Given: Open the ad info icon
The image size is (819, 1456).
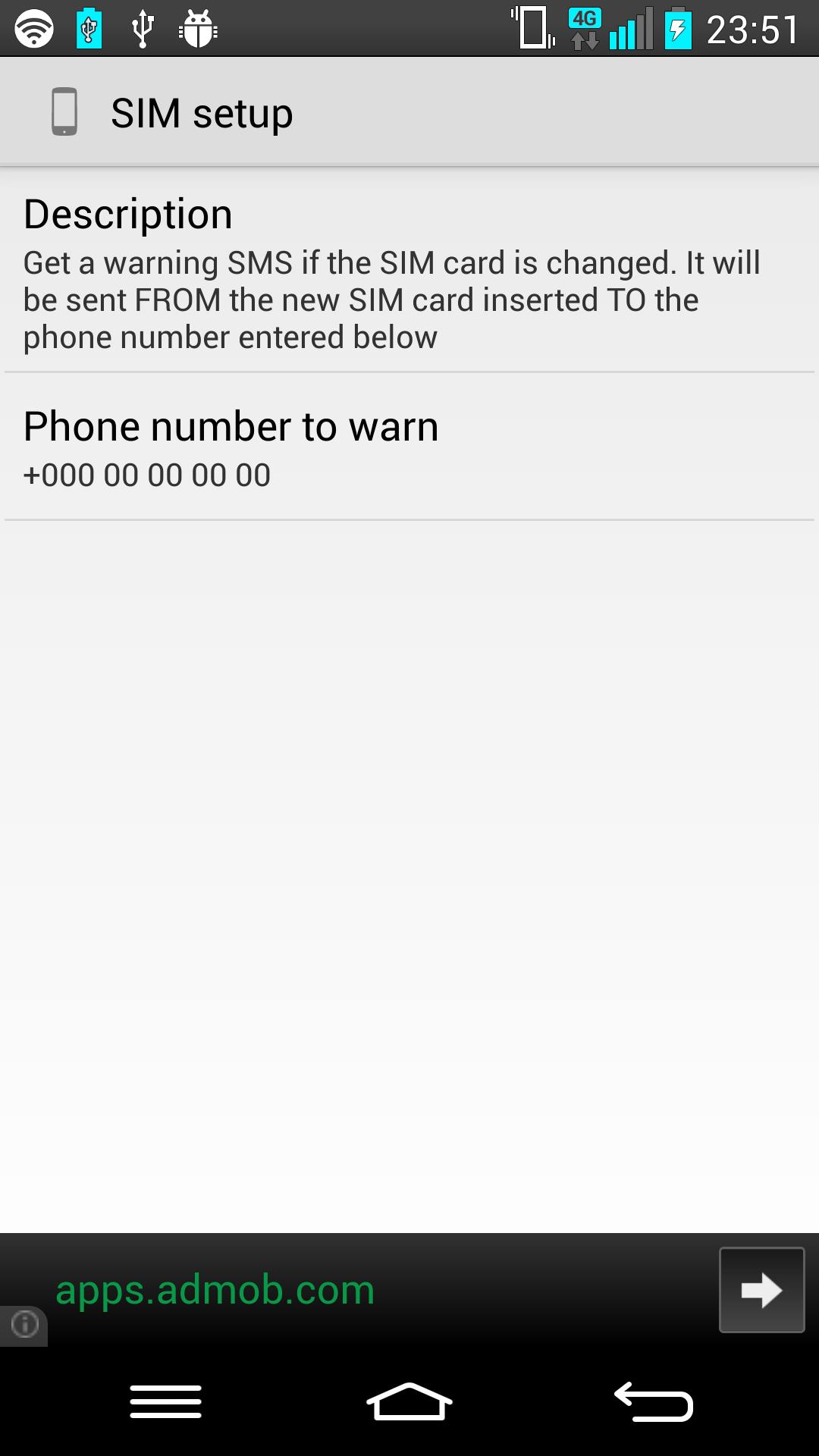Looking at the screenshot, I should click(24, 1325).
